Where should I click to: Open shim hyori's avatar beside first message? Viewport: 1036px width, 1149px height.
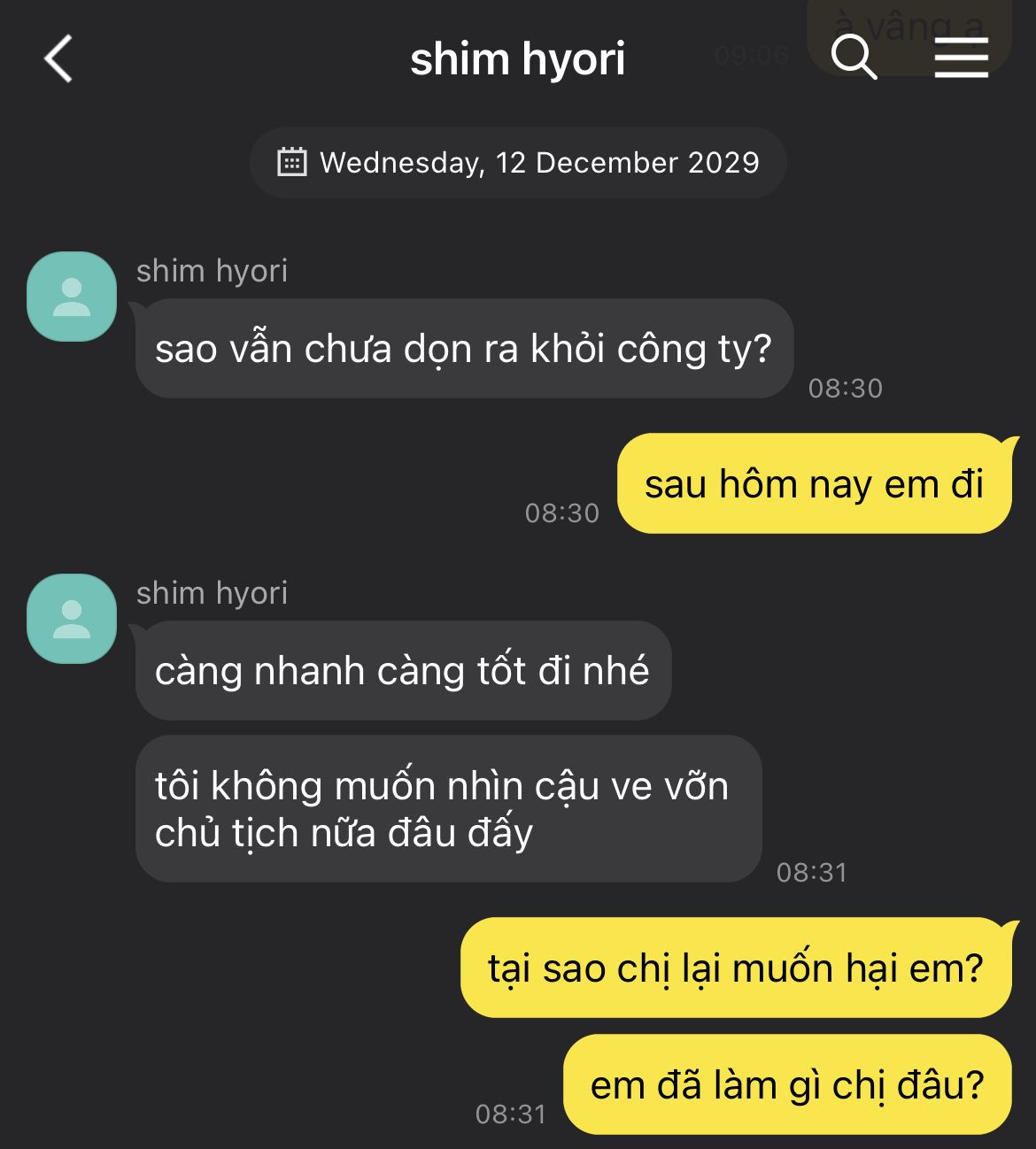pos(72,297)
